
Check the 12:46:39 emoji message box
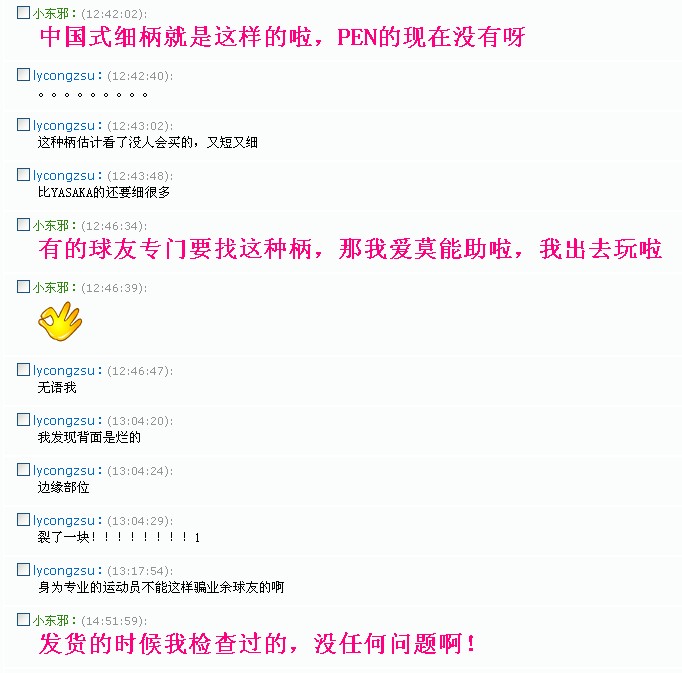click(x=23, y=287)
